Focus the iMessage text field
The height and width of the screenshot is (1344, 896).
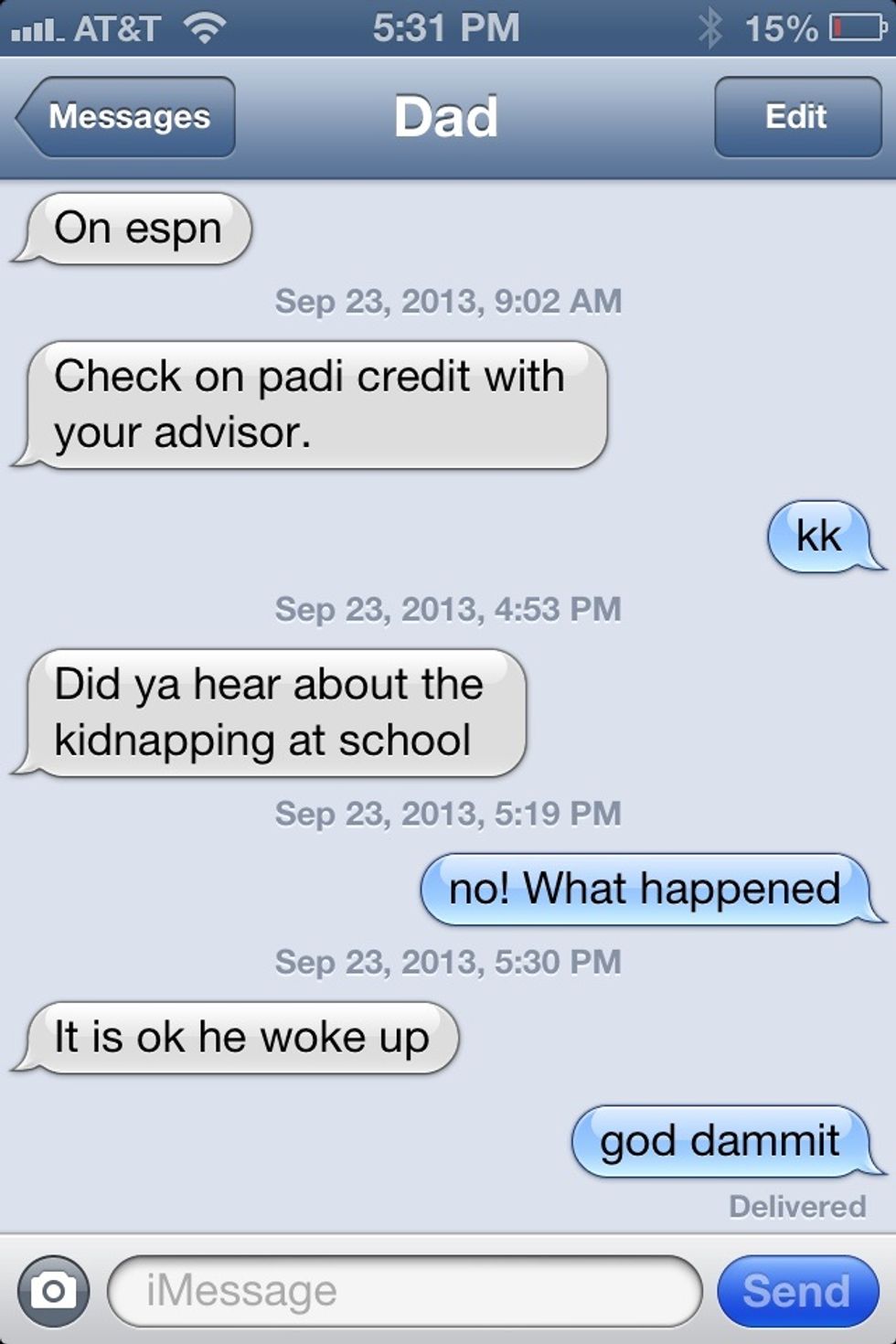coord(404,1291)
